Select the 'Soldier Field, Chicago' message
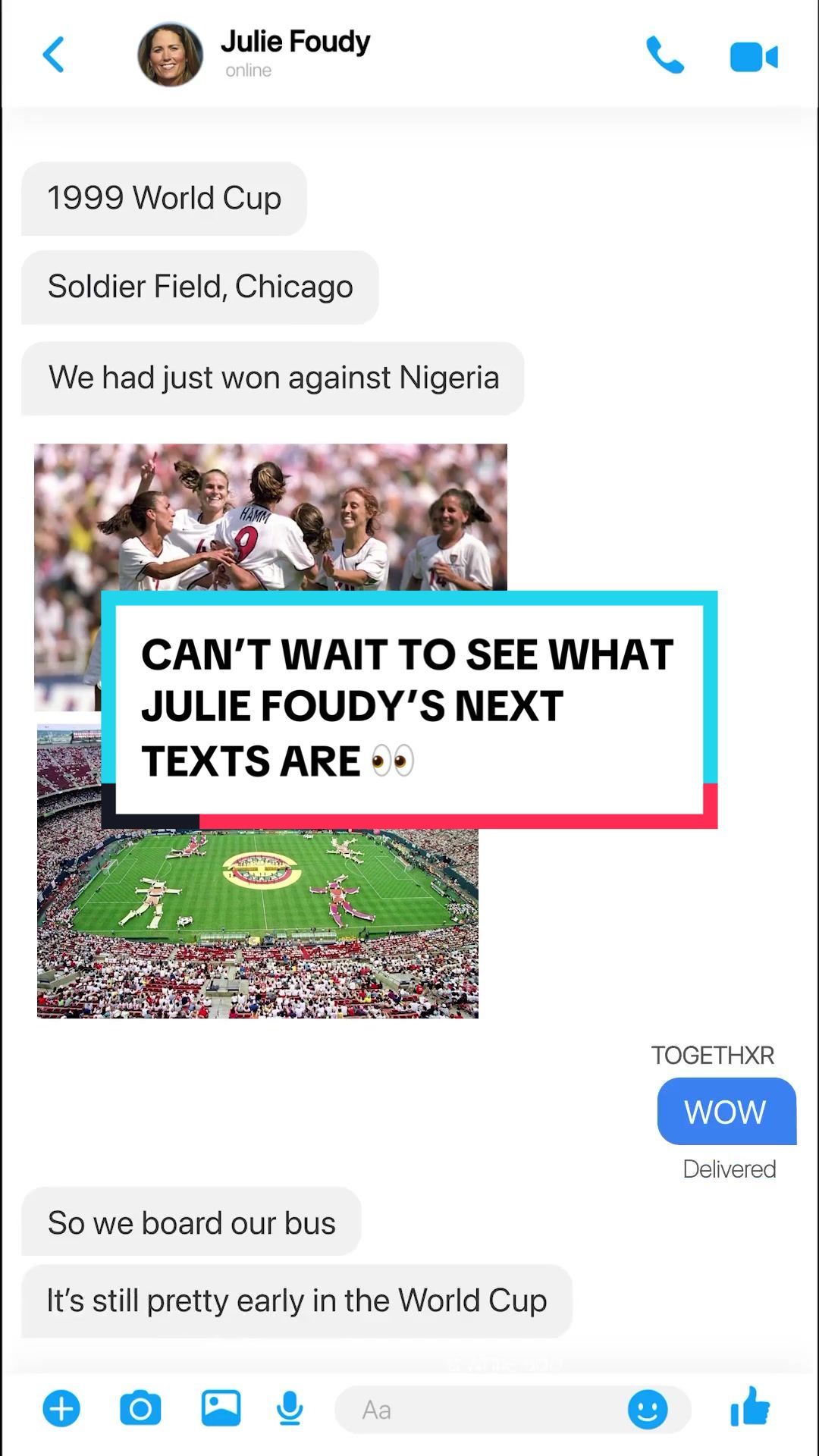Screen dimensions: 819x1456 tap(199, 287)
